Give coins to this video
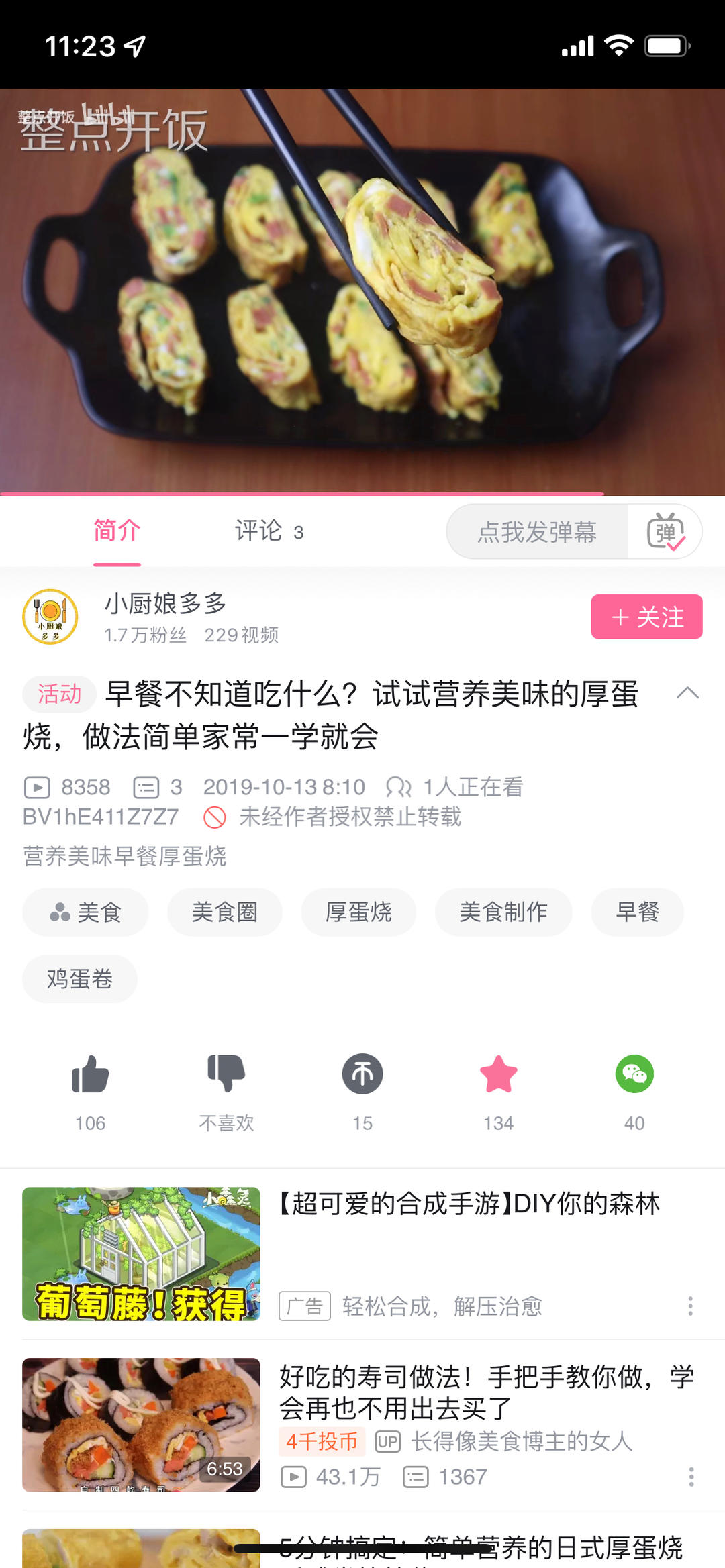 coord(362,1075)
